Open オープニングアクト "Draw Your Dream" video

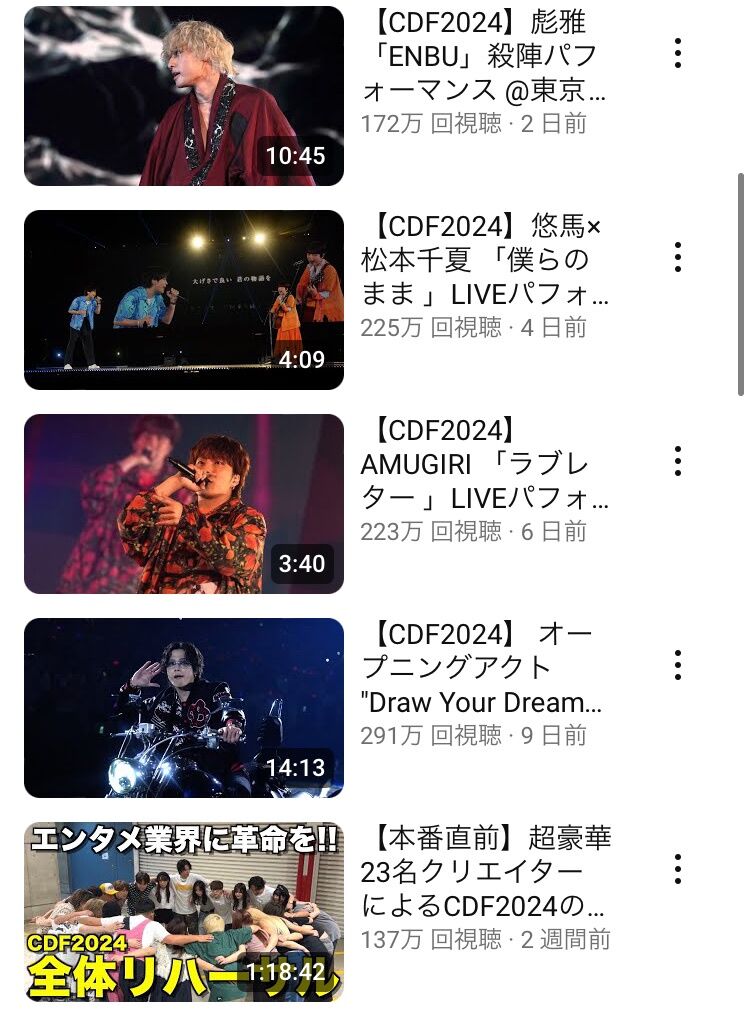(184, 707)
